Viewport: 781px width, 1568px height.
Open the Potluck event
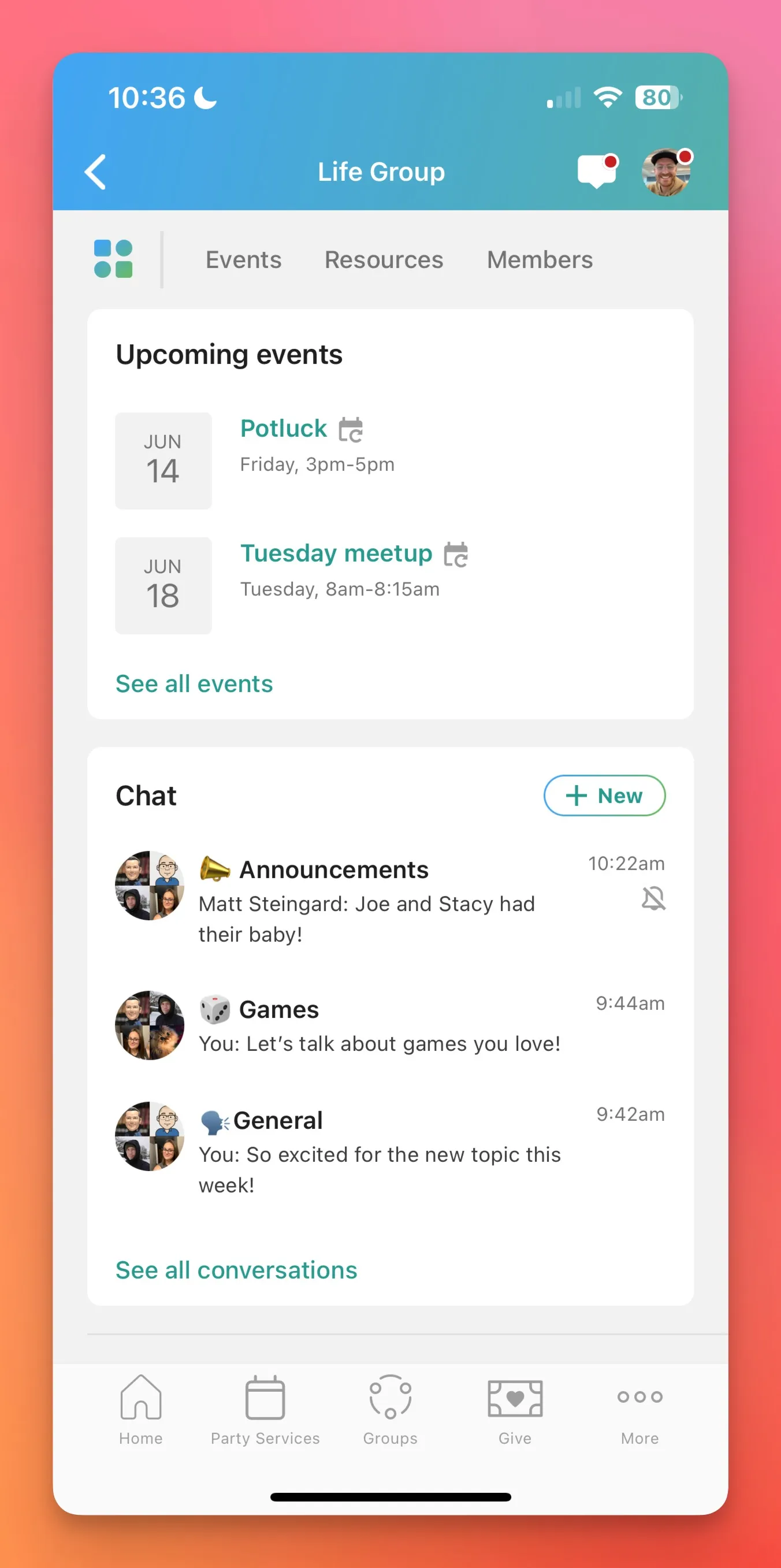[x=284, y=429]
